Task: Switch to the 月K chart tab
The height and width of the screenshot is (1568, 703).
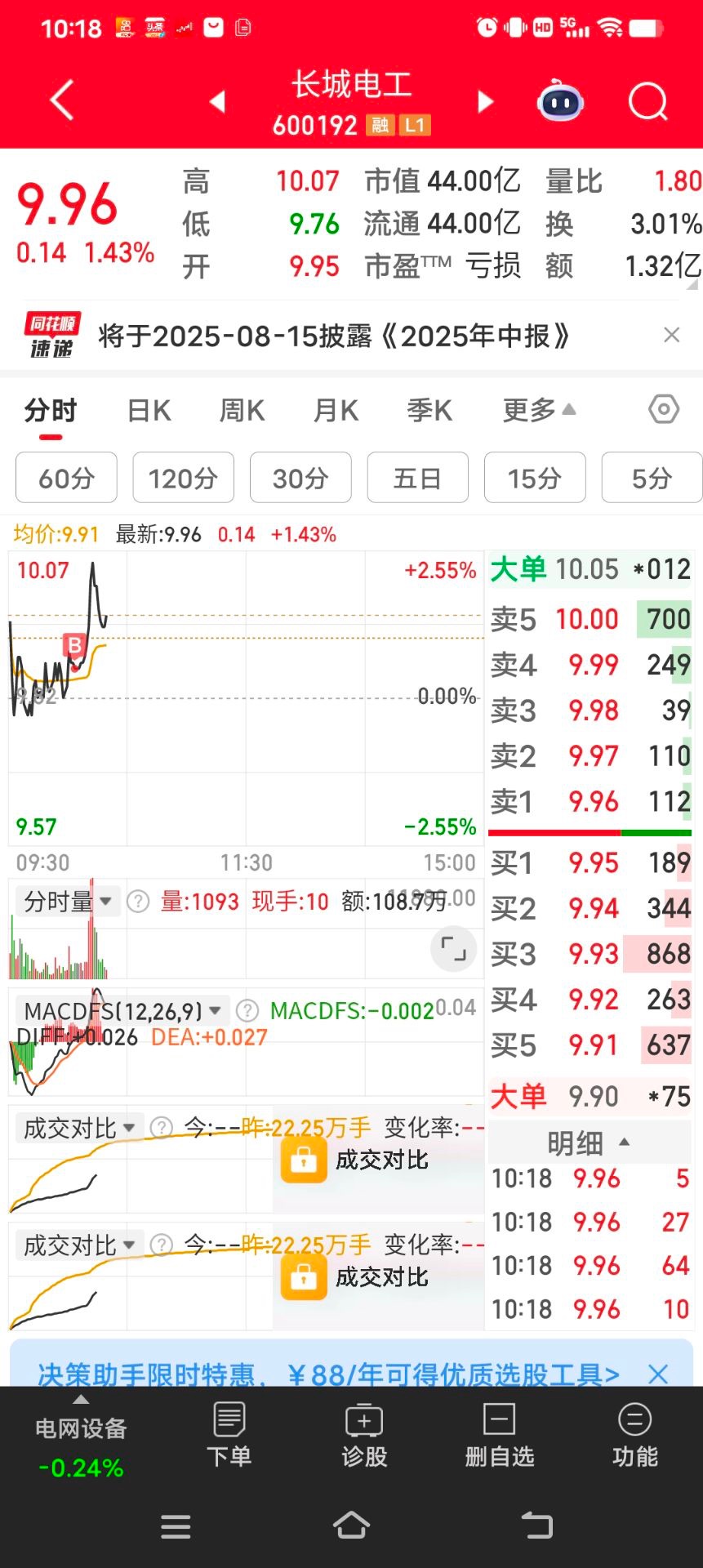Action: tap(336, 410)
